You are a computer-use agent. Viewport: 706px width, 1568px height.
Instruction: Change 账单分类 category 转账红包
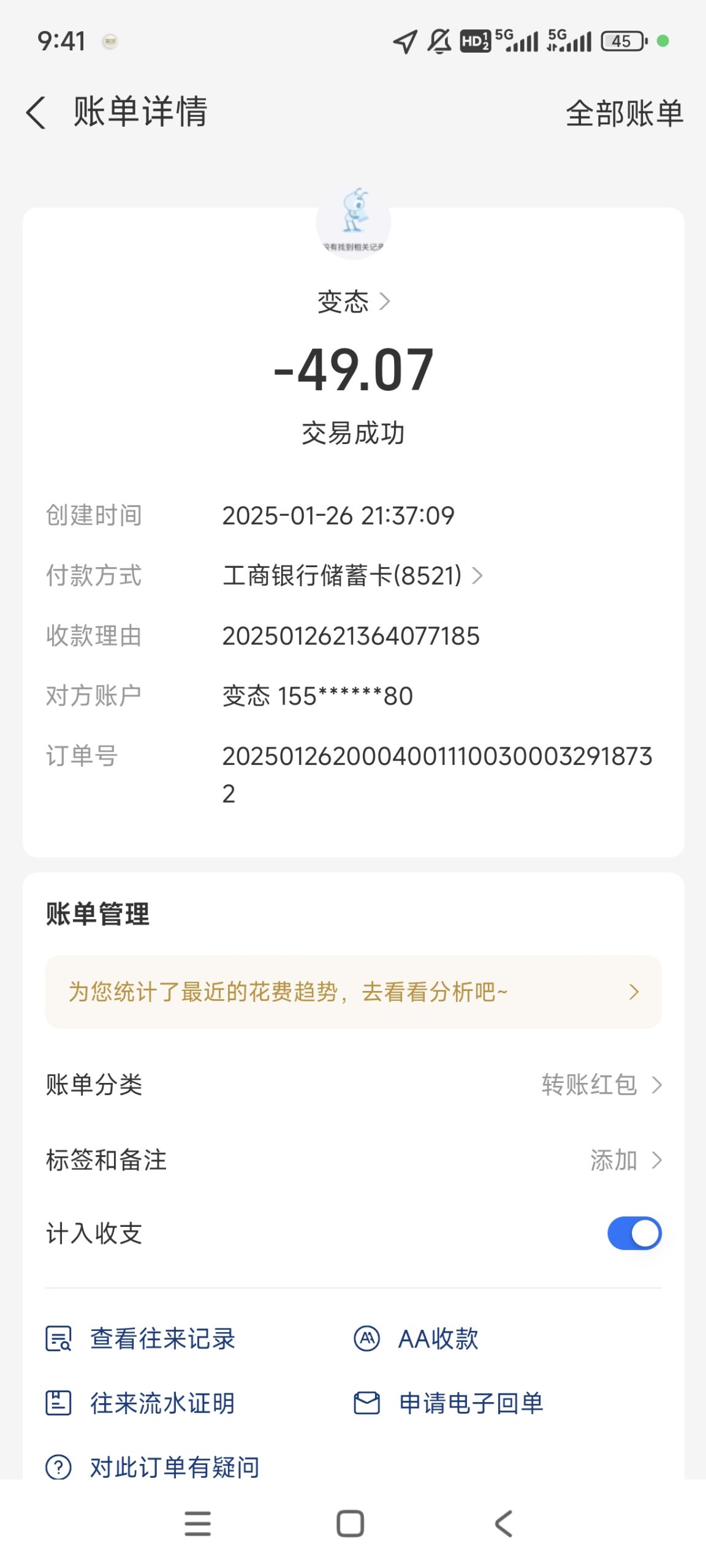[601, 1085]
